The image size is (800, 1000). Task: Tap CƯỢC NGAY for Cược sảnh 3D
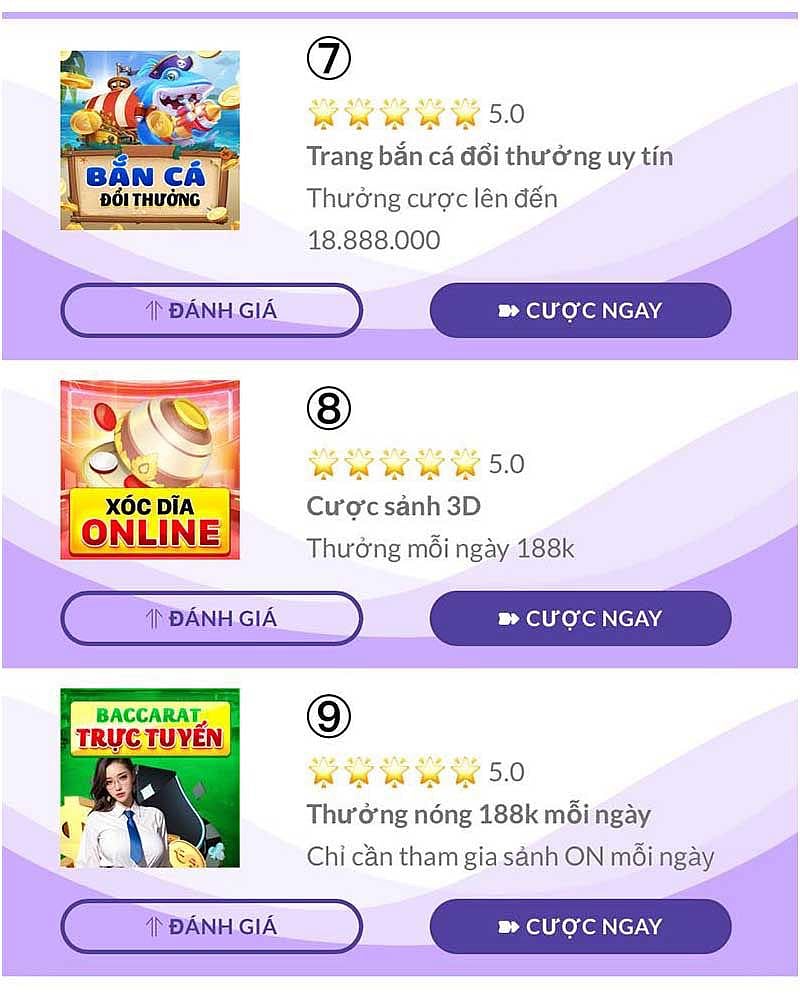click(580, 618)
